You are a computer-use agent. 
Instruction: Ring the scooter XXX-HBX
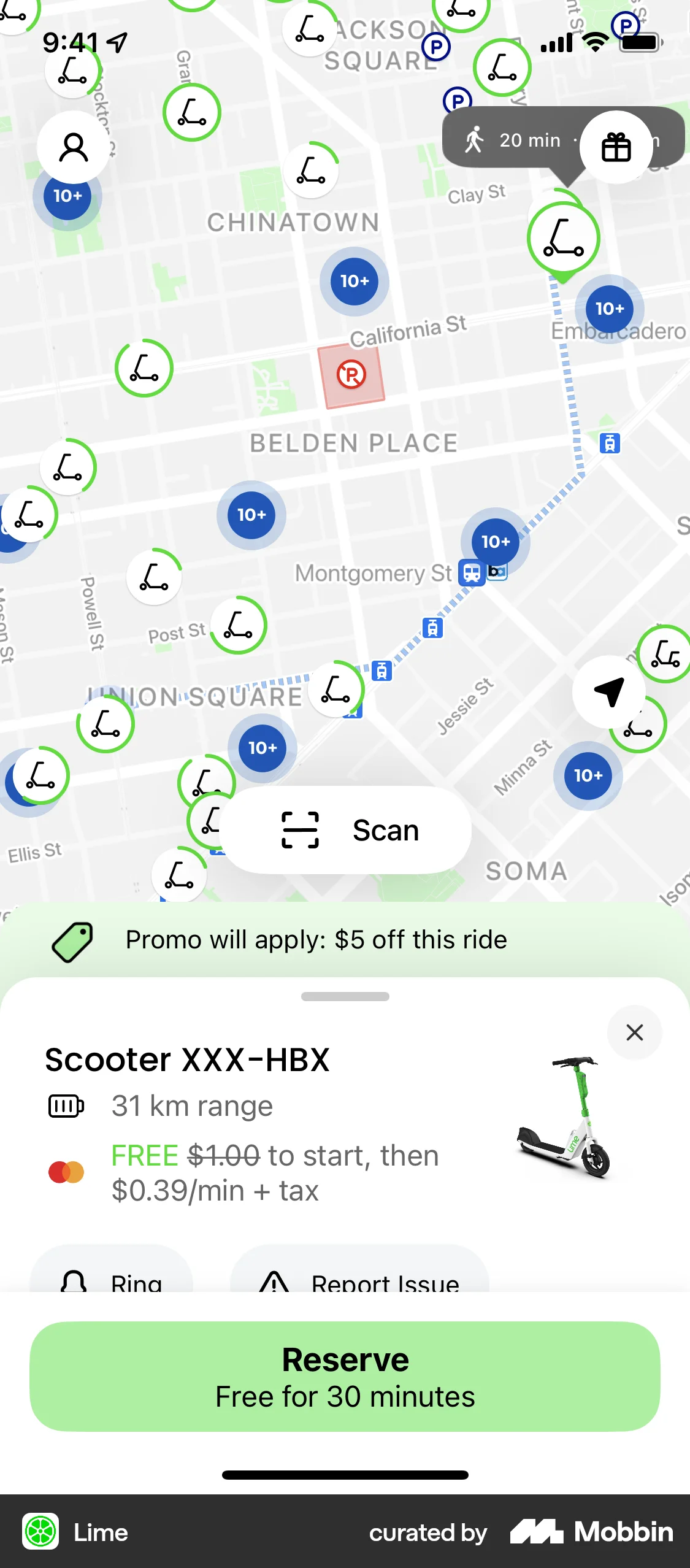point(110,1281)
